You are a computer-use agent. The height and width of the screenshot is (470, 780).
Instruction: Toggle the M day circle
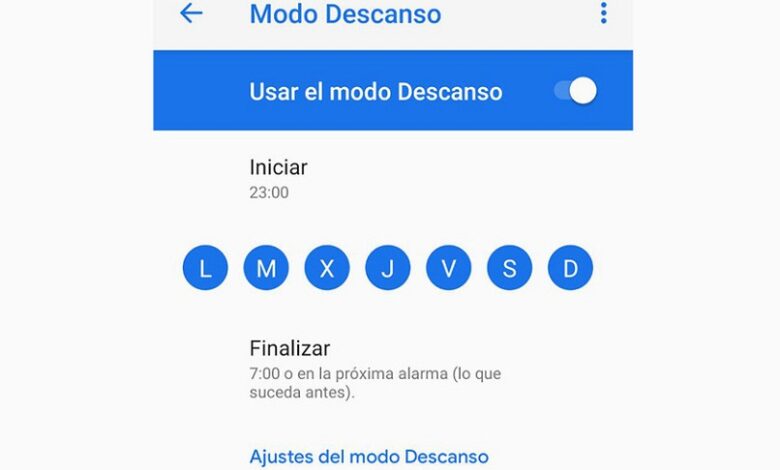point(266,268)
